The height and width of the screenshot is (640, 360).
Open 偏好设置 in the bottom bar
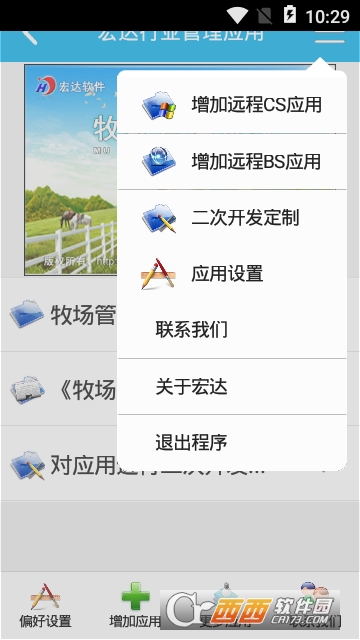coord(45,606)
